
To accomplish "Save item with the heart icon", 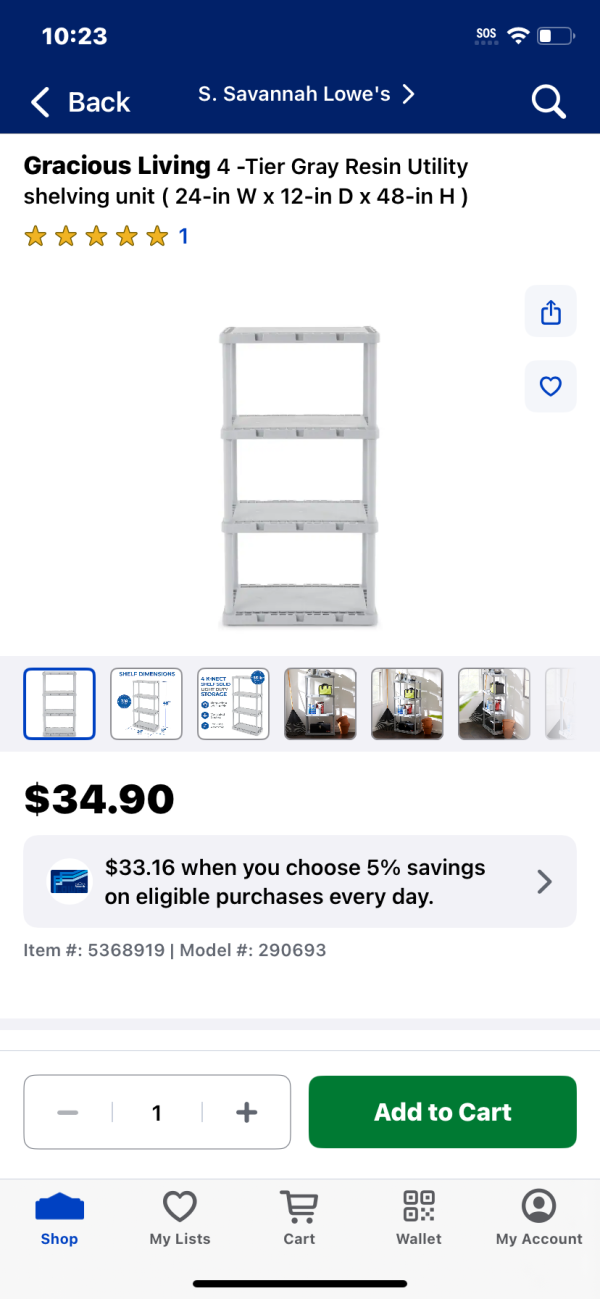I will tap(551, 386).
